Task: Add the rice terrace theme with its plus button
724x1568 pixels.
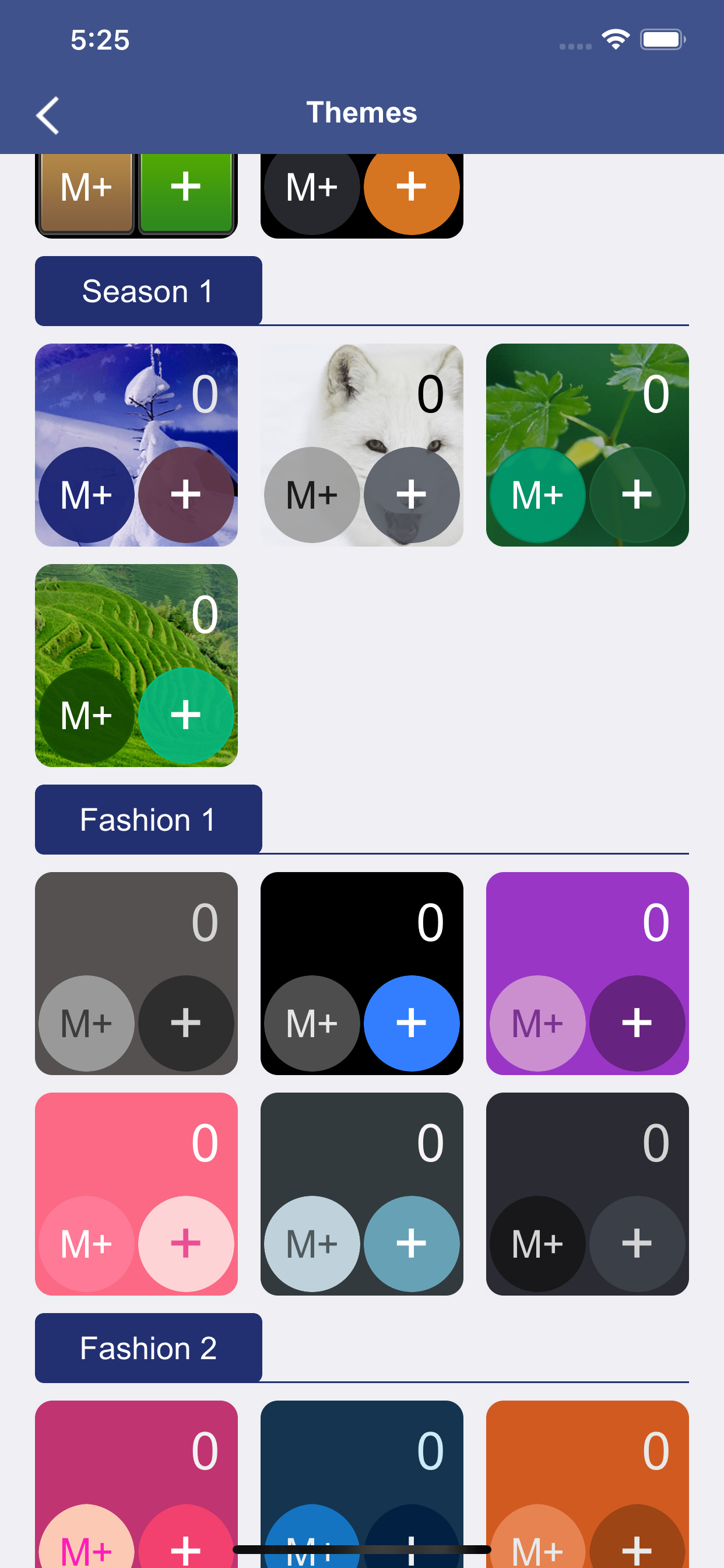Action: [x=187, y=716]
